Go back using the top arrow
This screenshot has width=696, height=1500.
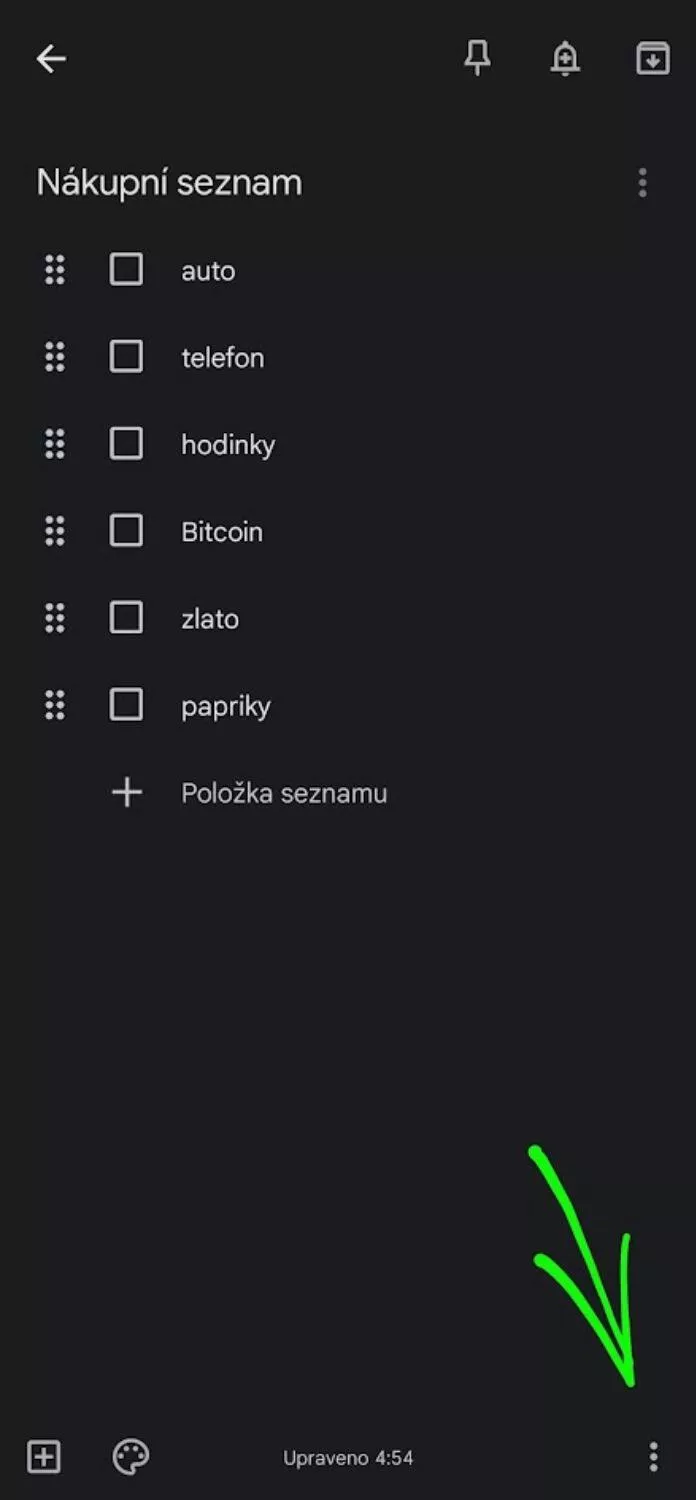(51, 59)
